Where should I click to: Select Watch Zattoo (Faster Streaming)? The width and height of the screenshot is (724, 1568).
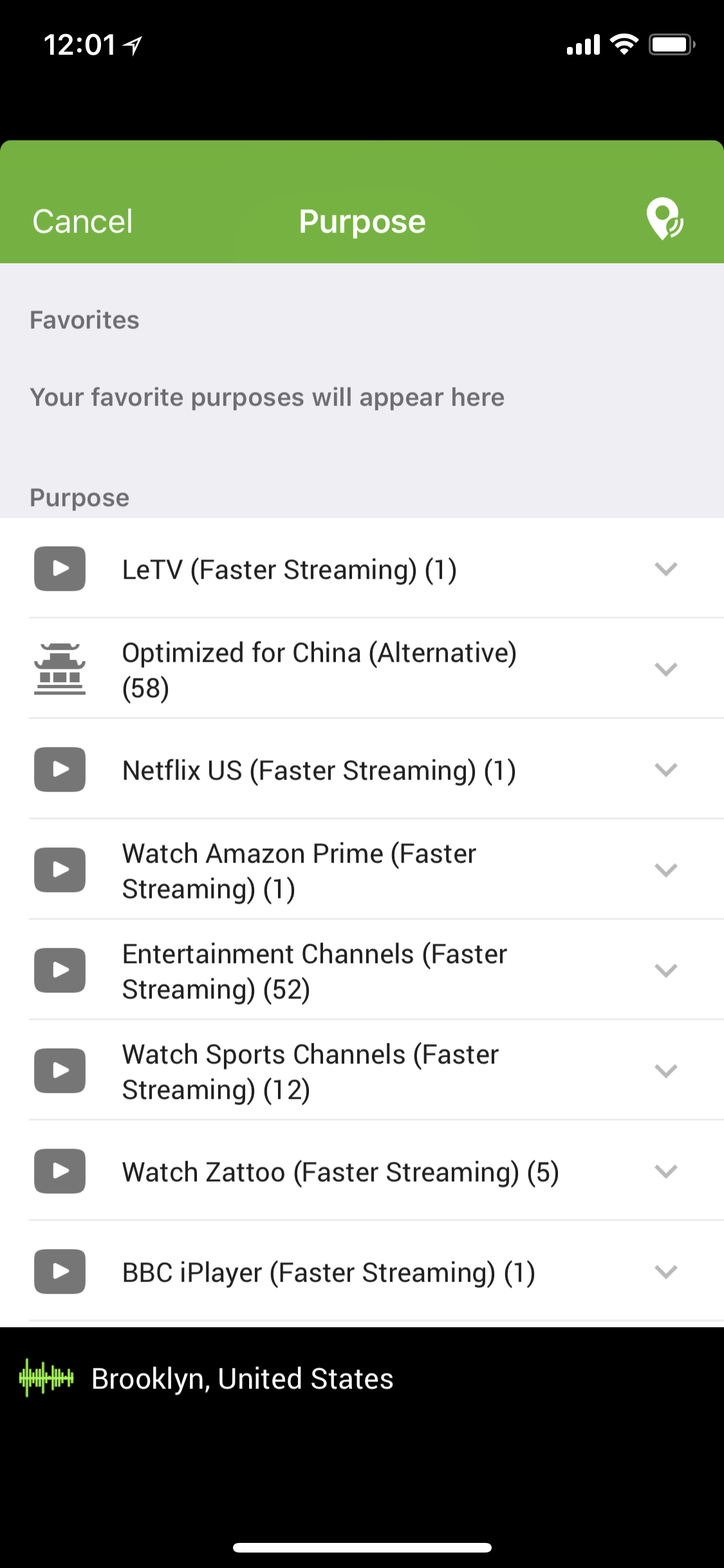[340, 1172]
